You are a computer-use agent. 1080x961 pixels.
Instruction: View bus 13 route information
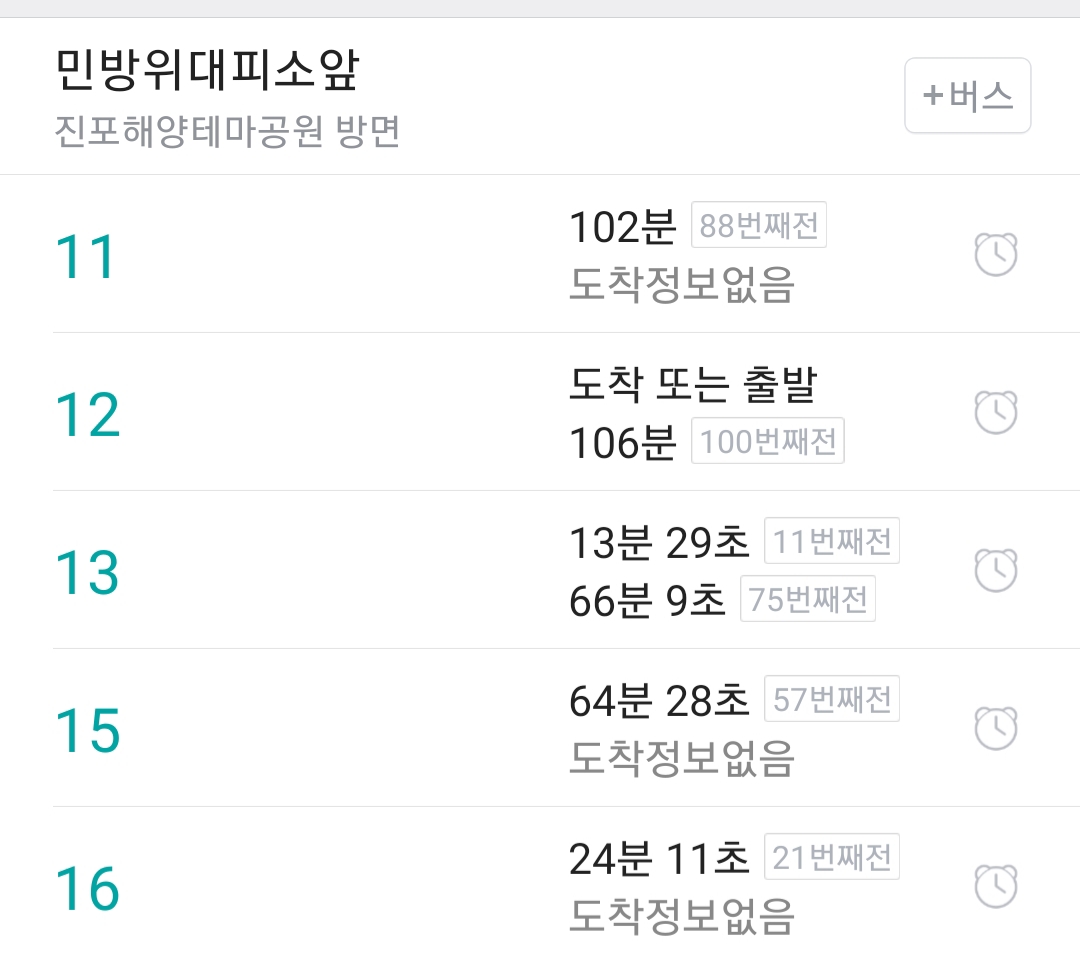(86, 572)
